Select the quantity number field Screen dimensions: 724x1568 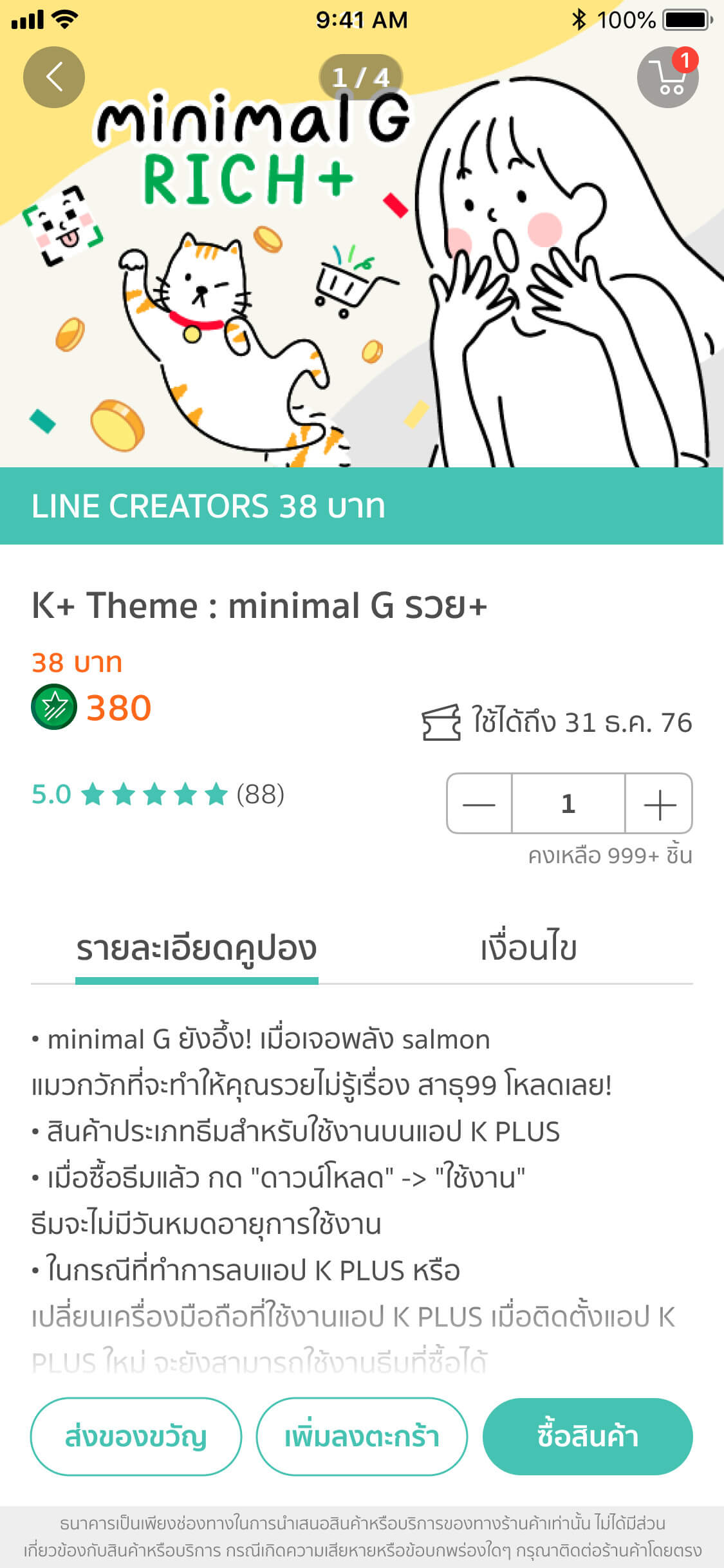(x=568, y=804)
